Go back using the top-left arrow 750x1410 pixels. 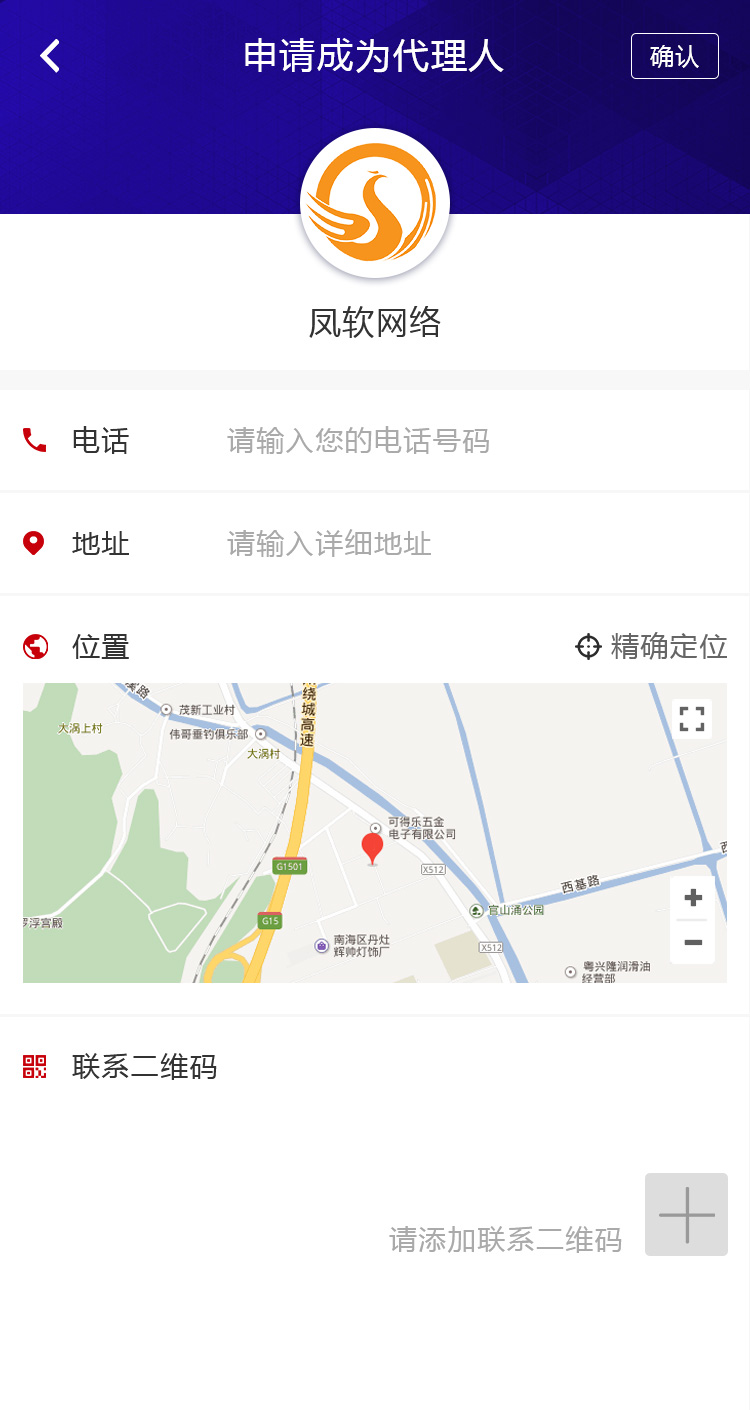[50, 56]
